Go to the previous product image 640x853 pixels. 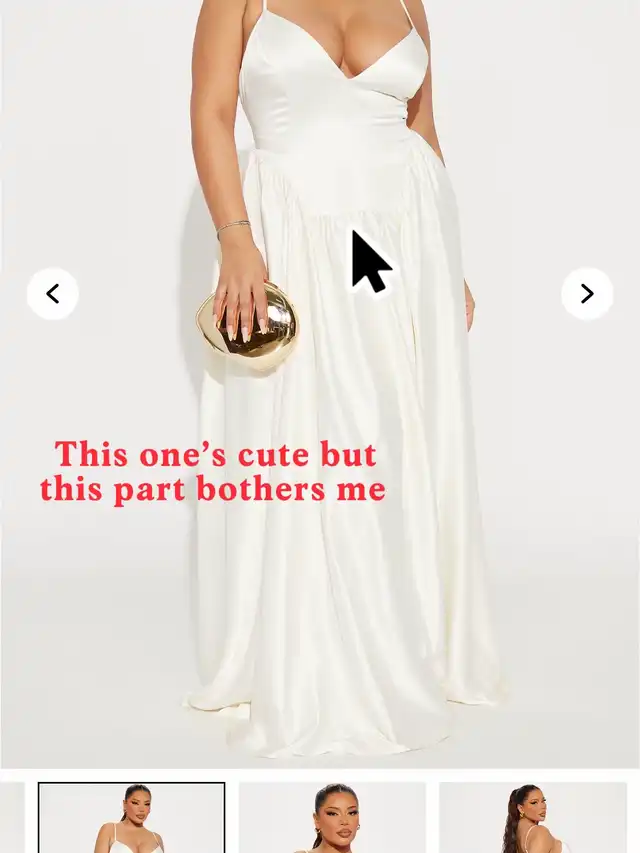[53, 294]
